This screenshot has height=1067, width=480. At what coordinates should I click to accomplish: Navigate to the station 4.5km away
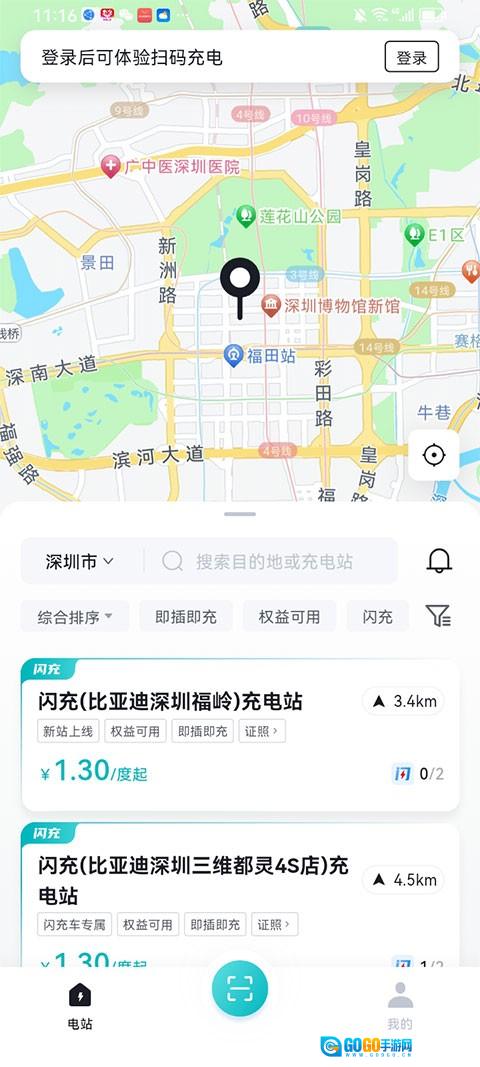click(x=404, y=880)
